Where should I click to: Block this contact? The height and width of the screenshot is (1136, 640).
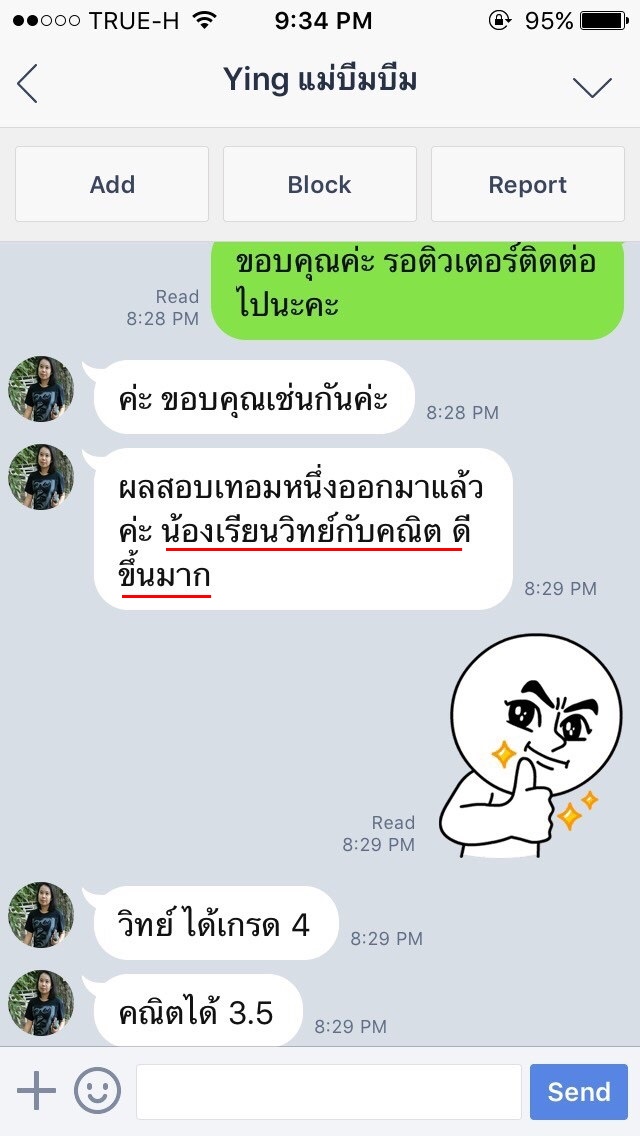click(x=320, y=184)
